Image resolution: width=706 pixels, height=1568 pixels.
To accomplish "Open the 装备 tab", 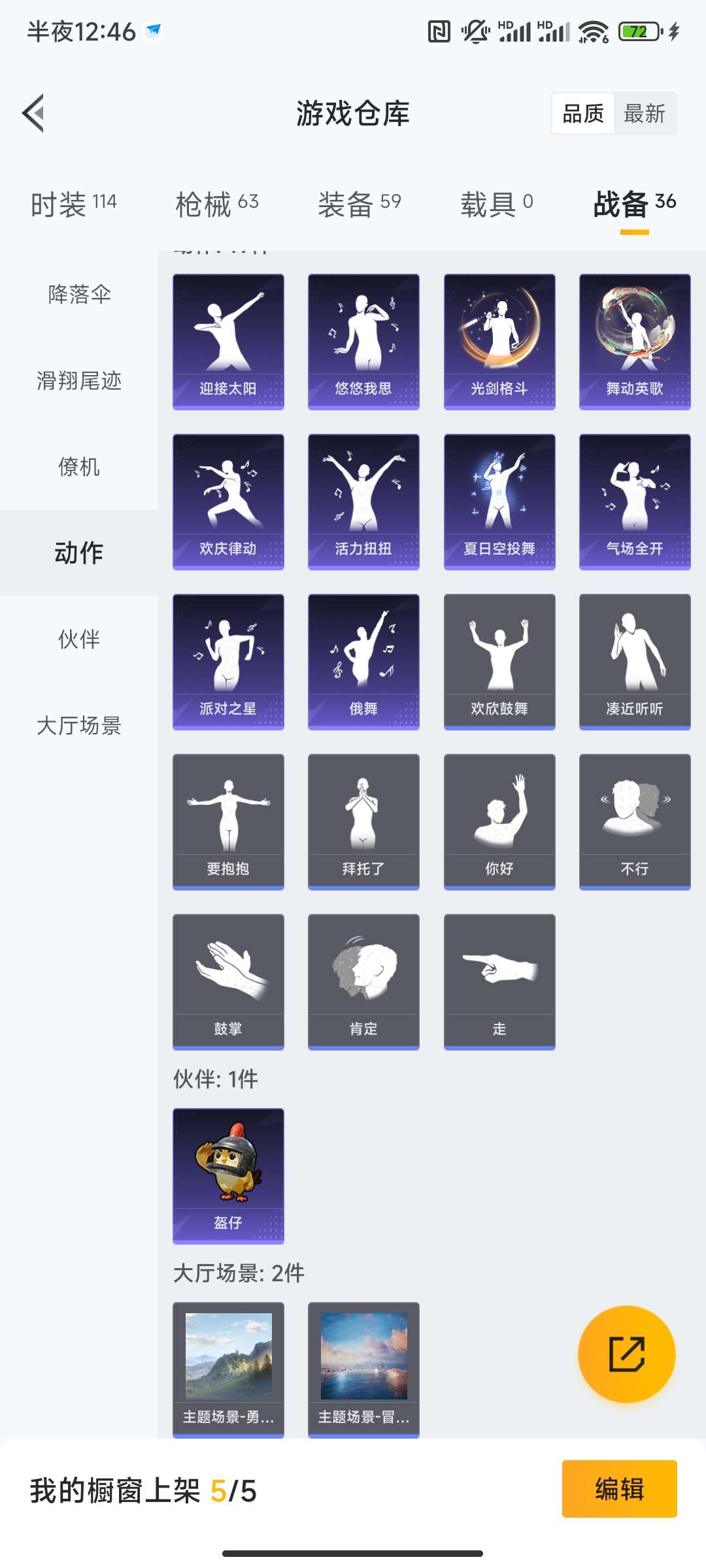I will [x=359, y=204].
